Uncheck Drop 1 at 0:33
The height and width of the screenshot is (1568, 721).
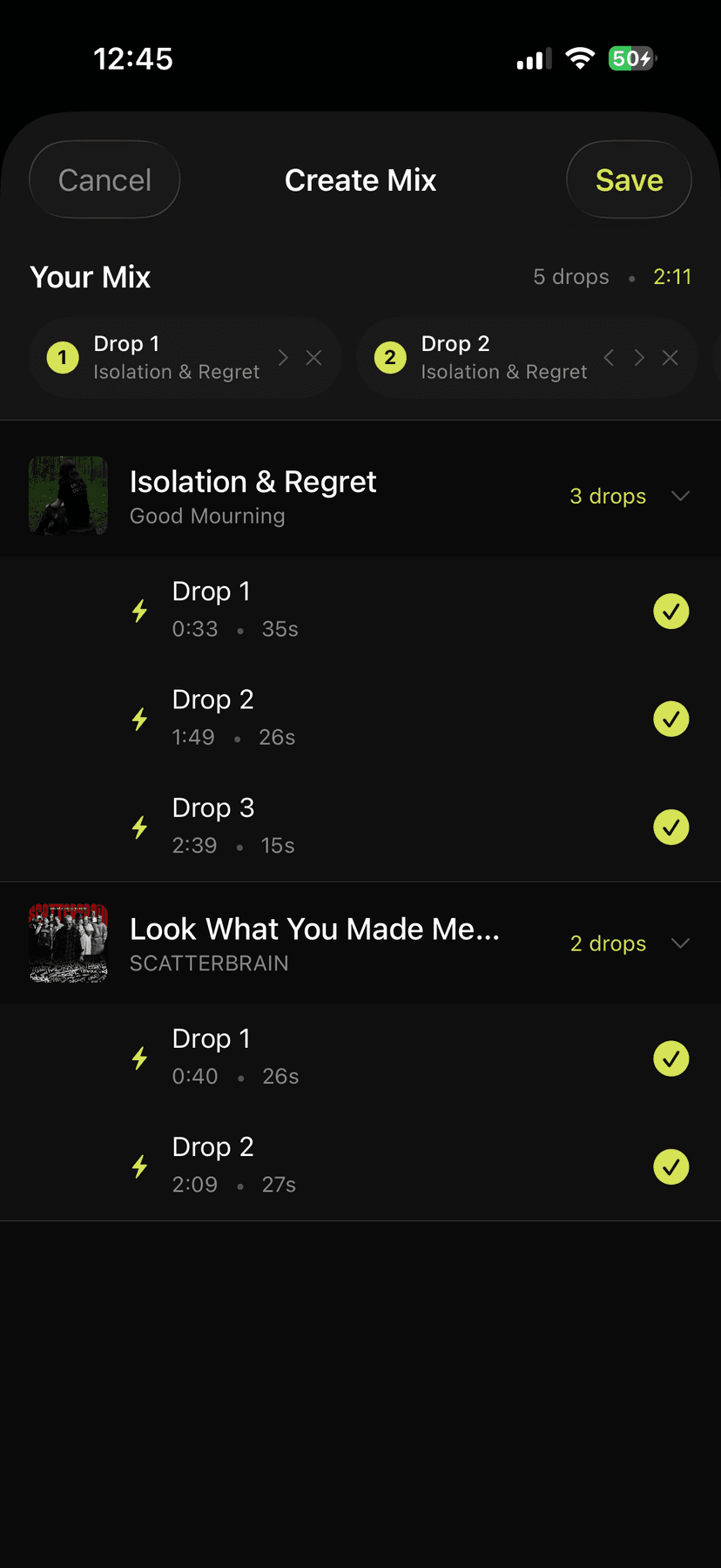(x=670, y=612)
